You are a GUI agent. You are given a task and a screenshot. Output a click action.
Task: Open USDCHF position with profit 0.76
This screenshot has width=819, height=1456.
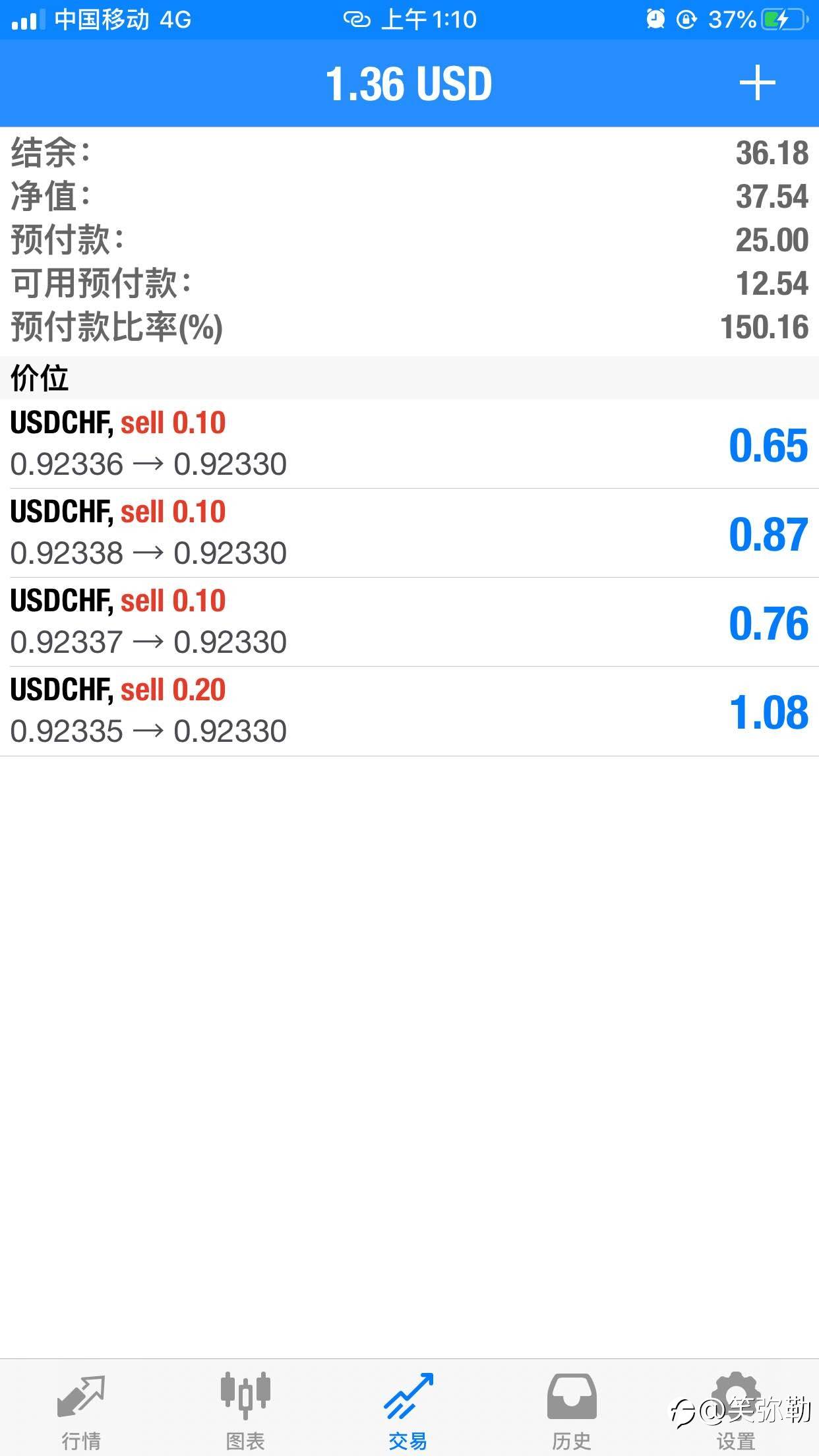[409, 622]
